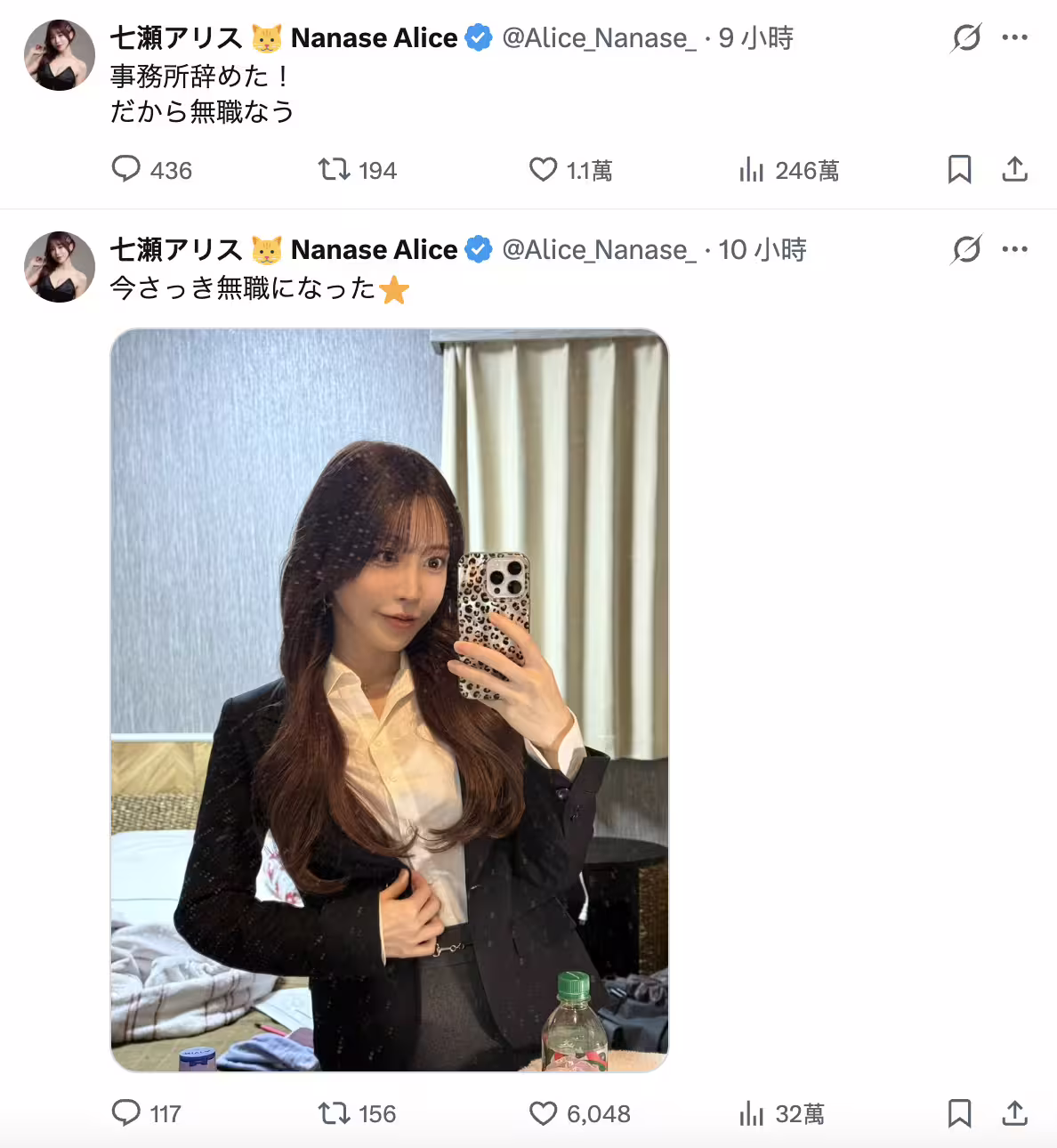Repost the 事務所辞めた post

(x=335, y=169)
